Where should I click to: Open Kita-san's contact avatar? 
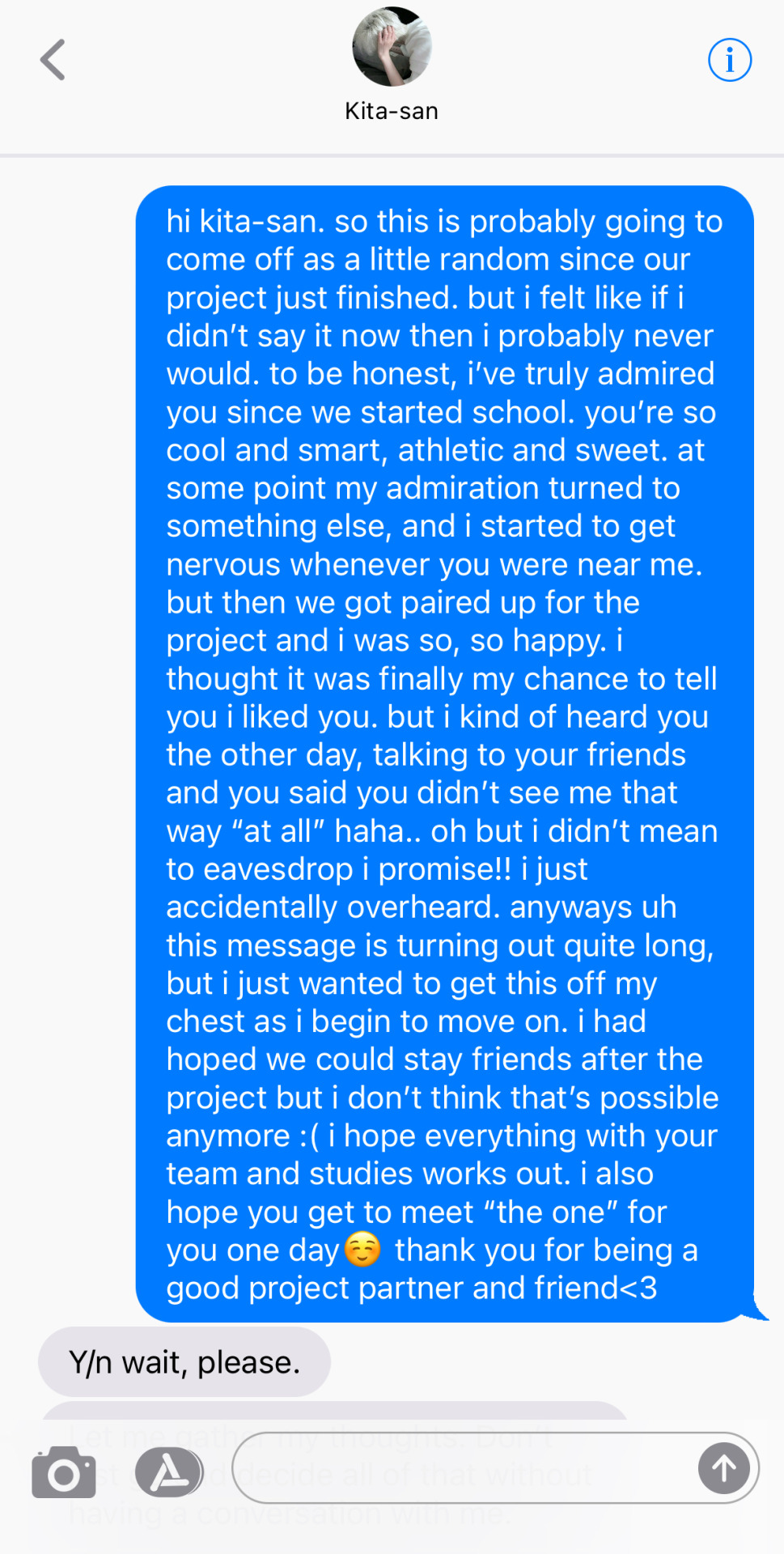point(392,47)
